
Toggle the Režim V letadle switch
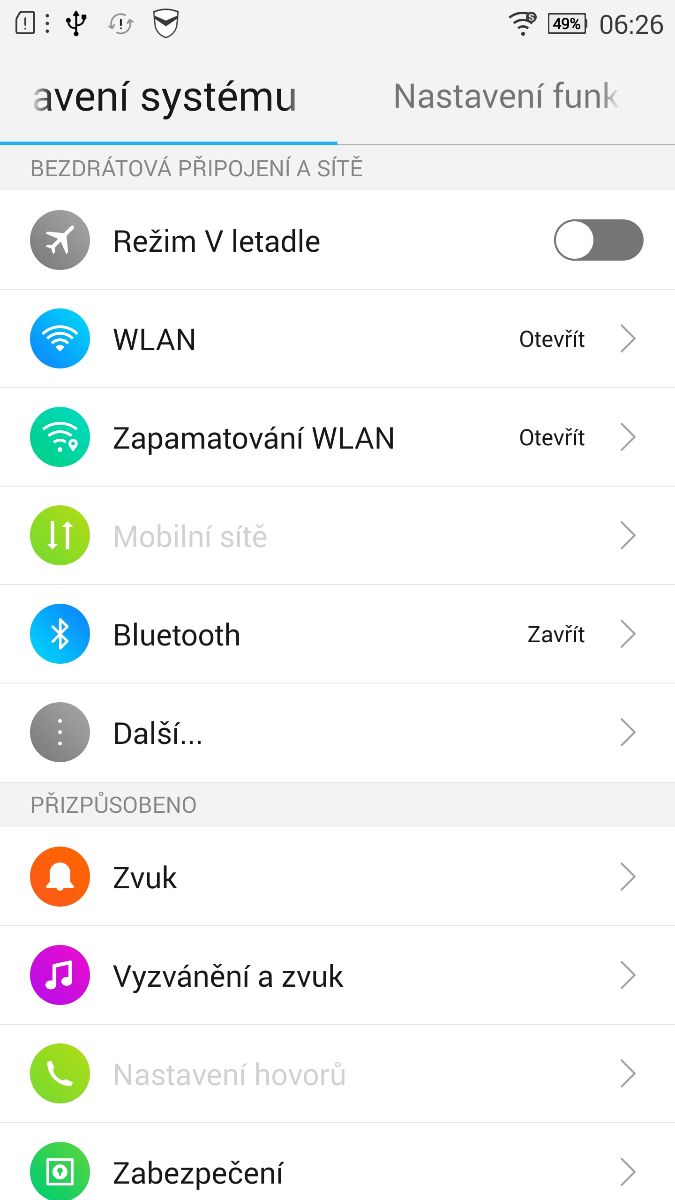pyautogui.click(x=598, y=240)
